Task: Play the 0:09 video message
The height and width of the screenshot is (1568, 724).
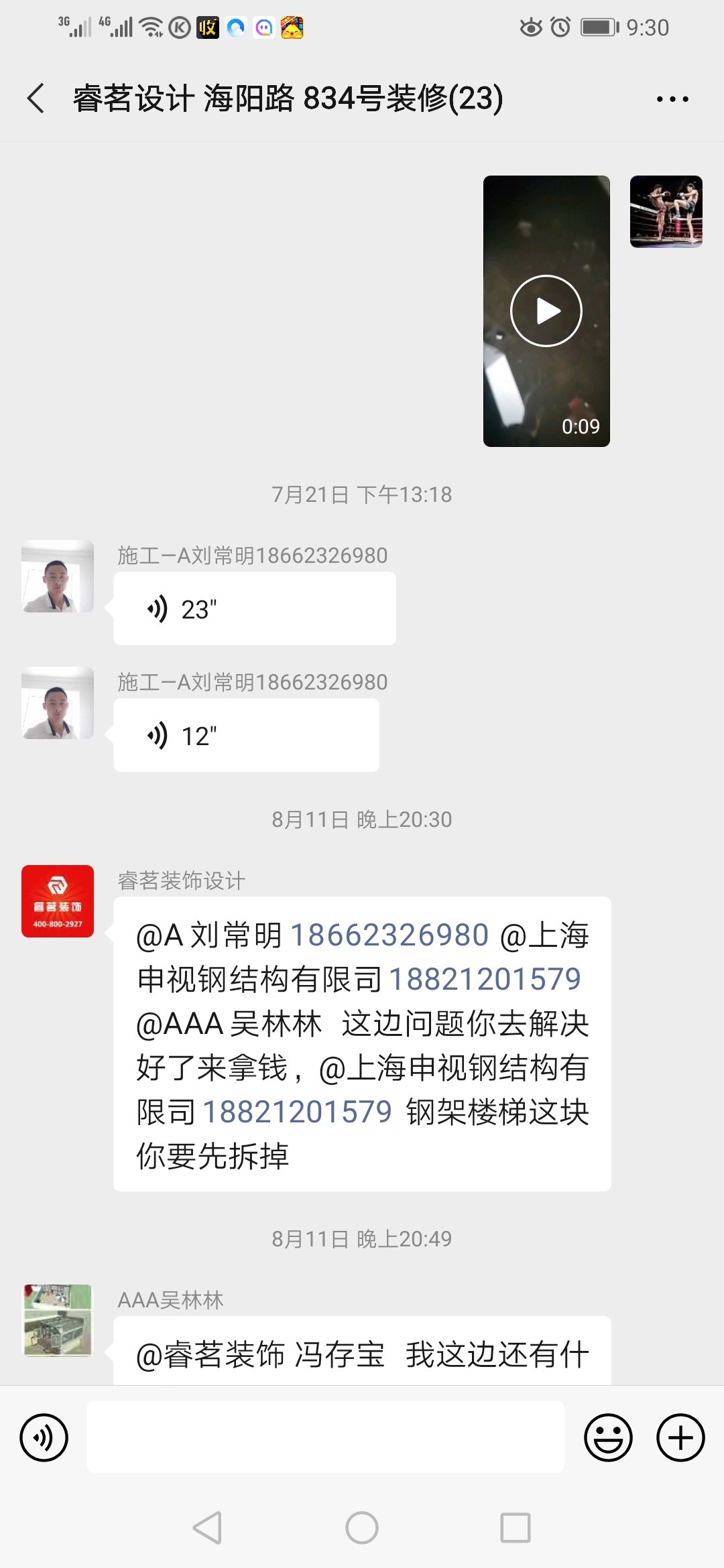Action: (x=546, y=311)
